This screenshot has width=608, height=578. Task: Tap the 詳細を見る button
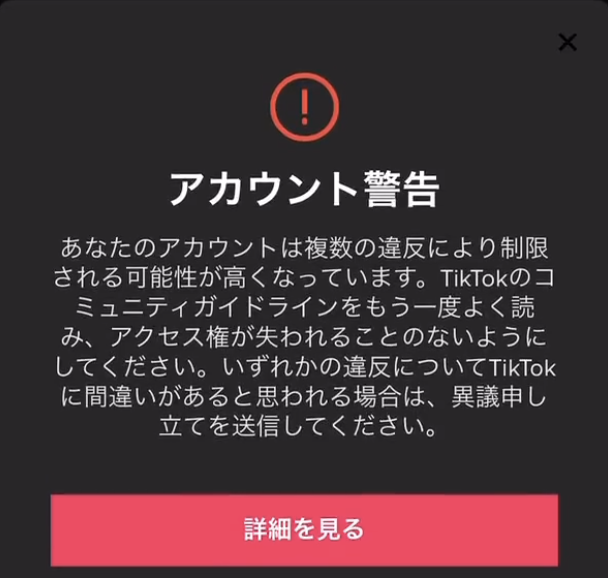coord(304,529)
